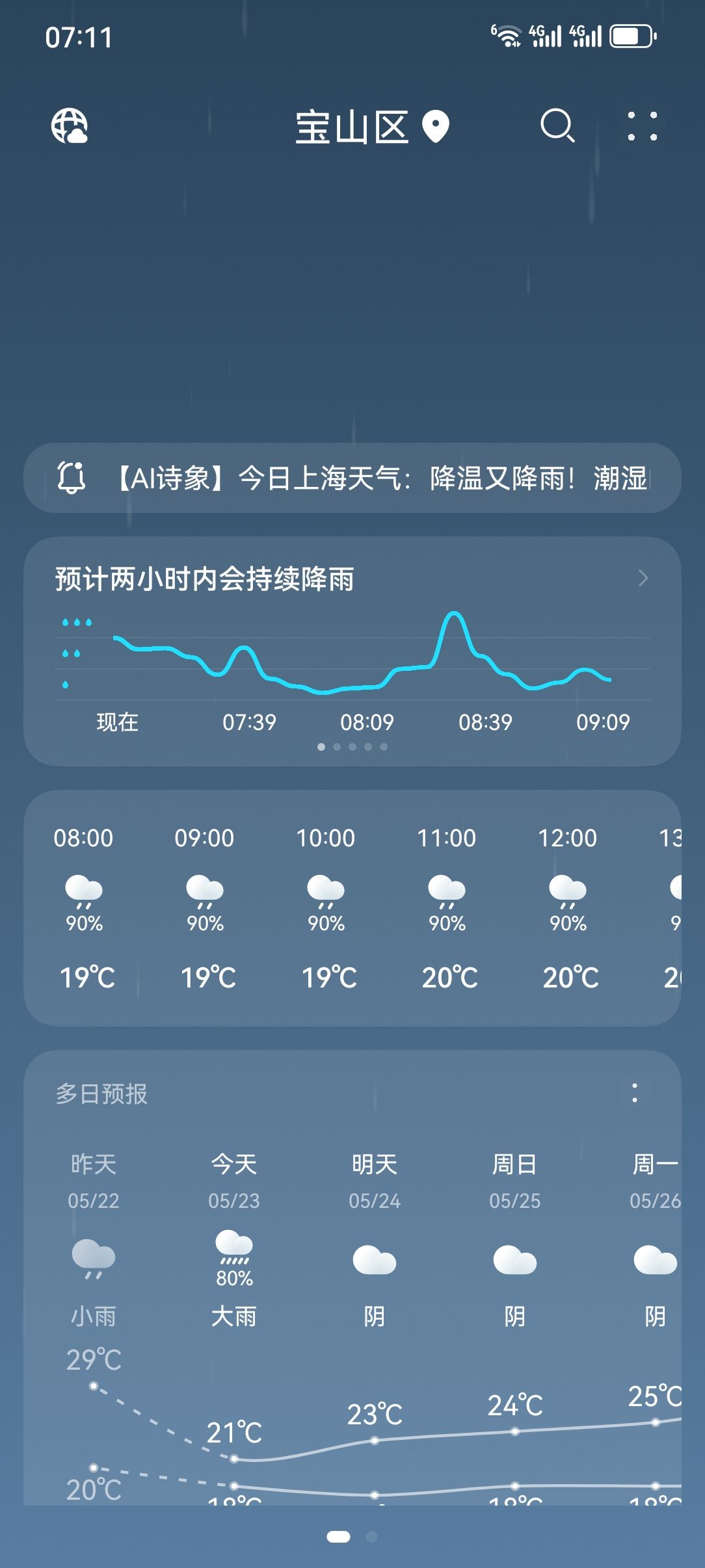The height and width of the screenshot is (1568, 705).
Task: Open the city search magnifier
Action: coord(558,125)
